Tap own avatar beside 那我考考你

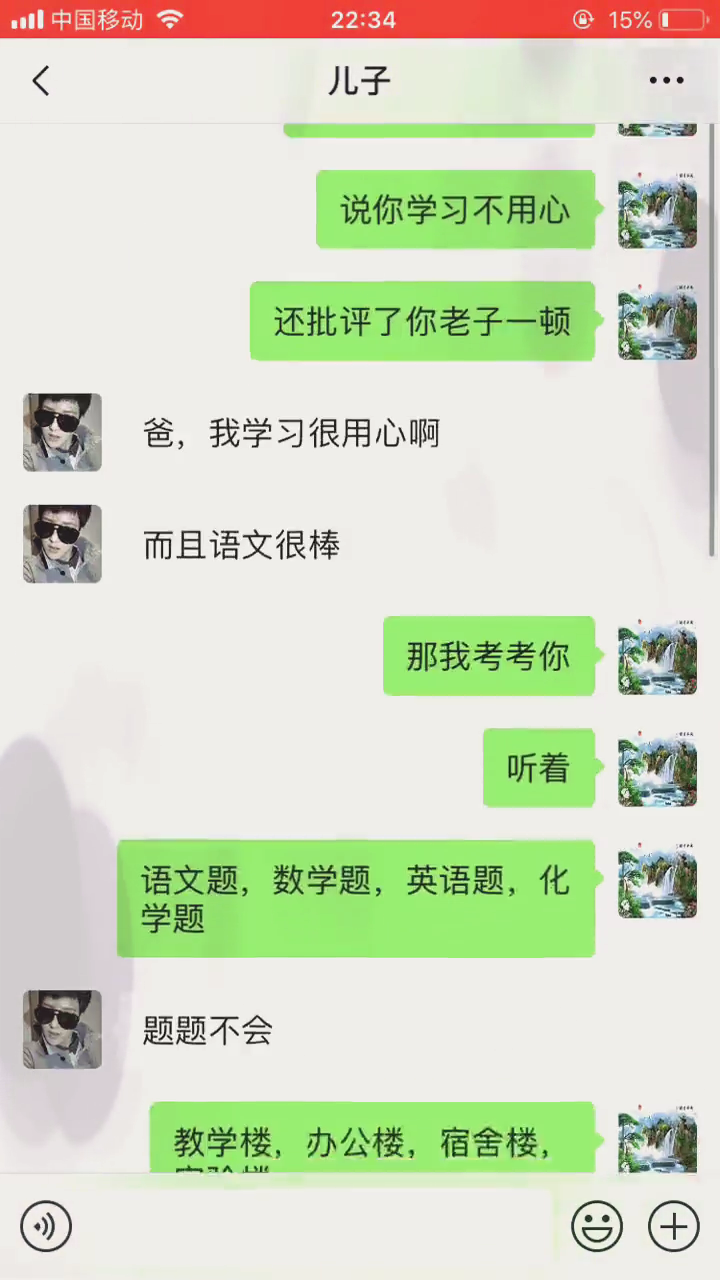[x=657, y=656]
